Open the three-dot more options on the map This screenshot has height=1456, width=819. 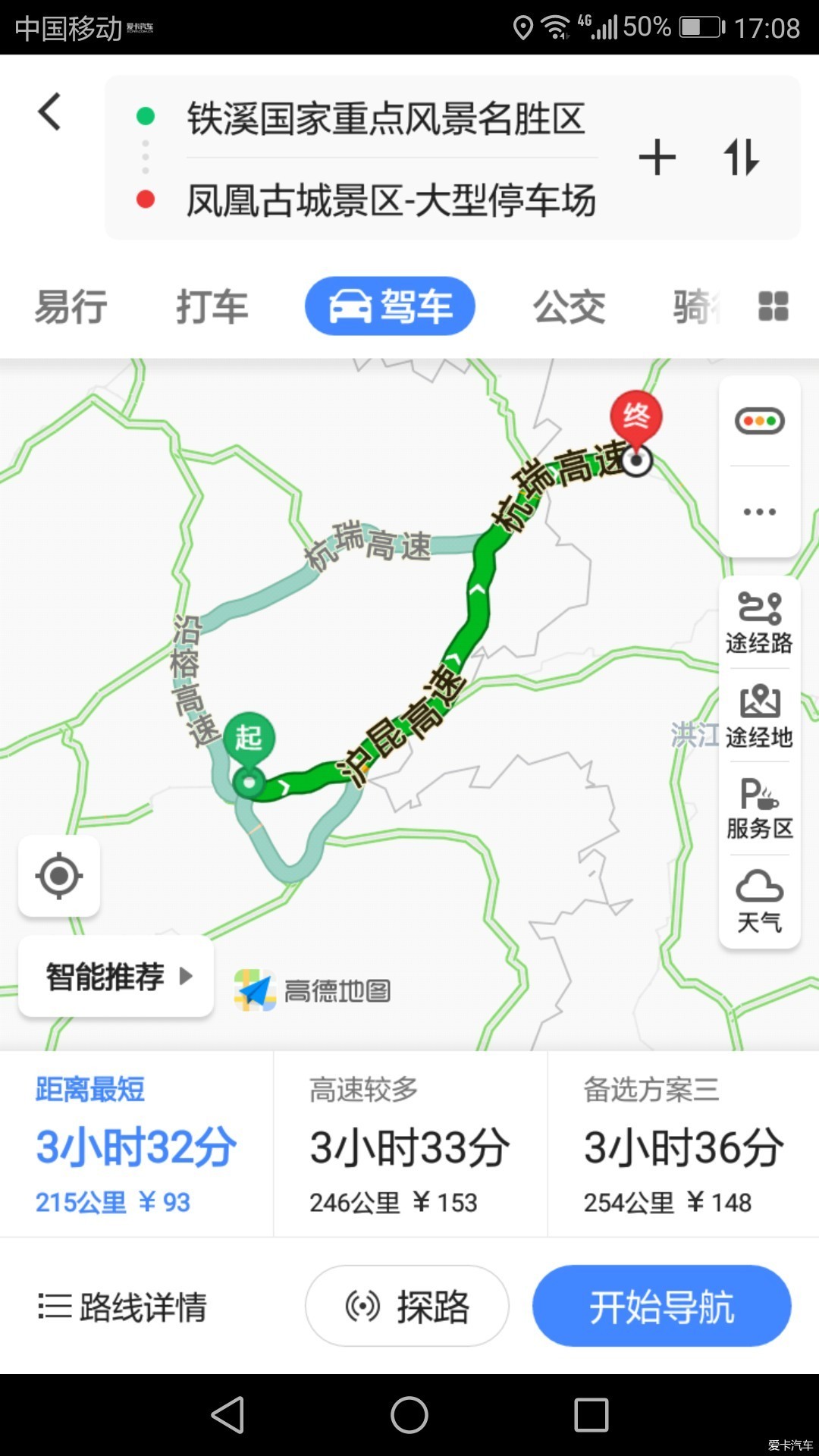click(x=759, y=512)
